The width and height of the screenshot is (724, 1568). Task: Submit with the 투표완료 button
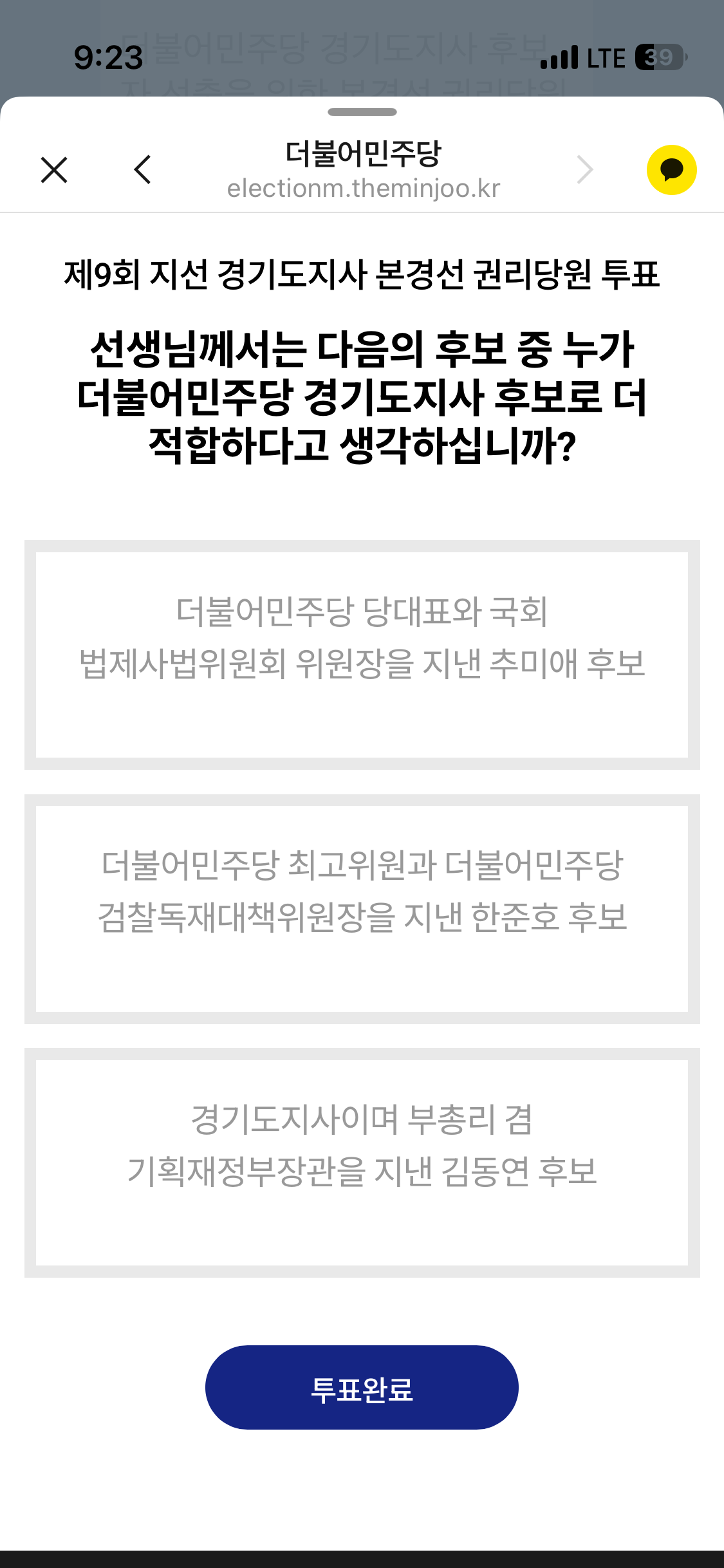(x=362, y=1387)
